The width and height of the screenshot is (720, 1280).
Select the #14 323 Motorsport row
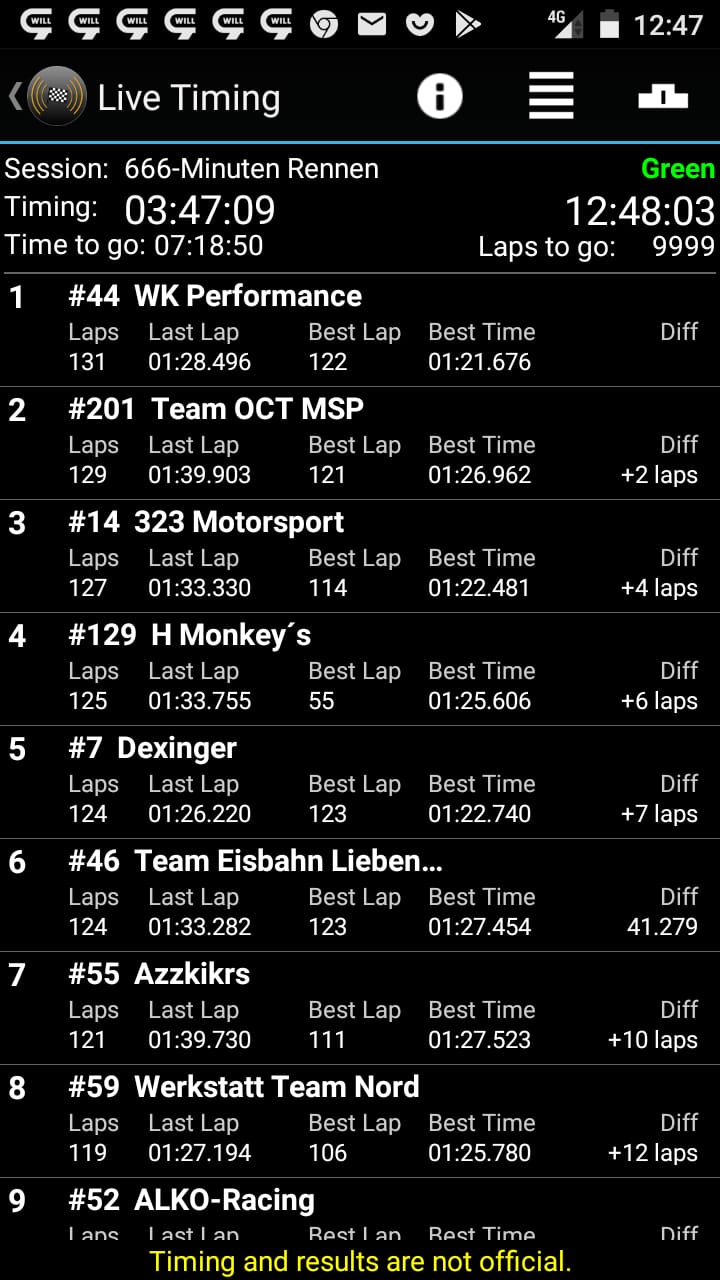(360, 556)
